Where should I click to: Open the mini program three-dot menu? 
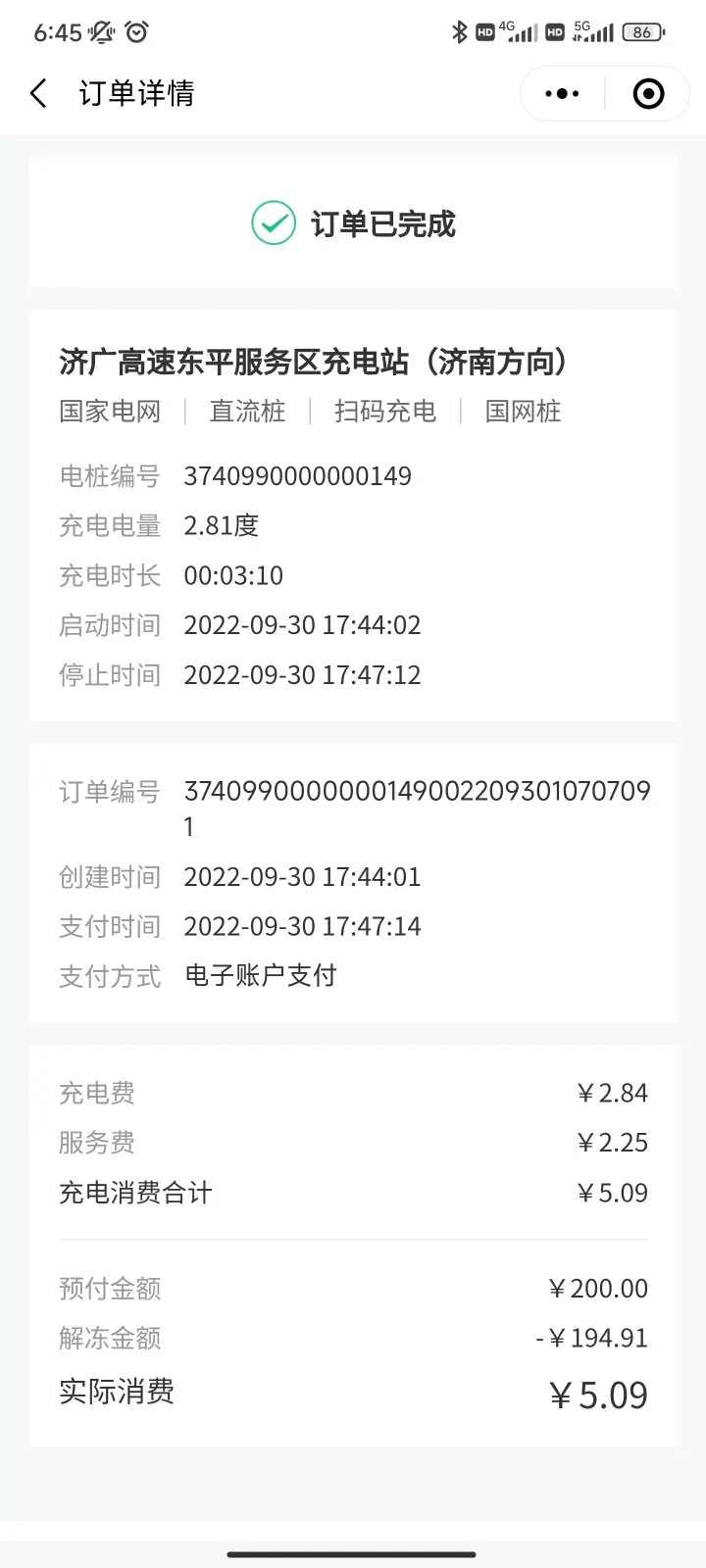click(x=562, y=94)
